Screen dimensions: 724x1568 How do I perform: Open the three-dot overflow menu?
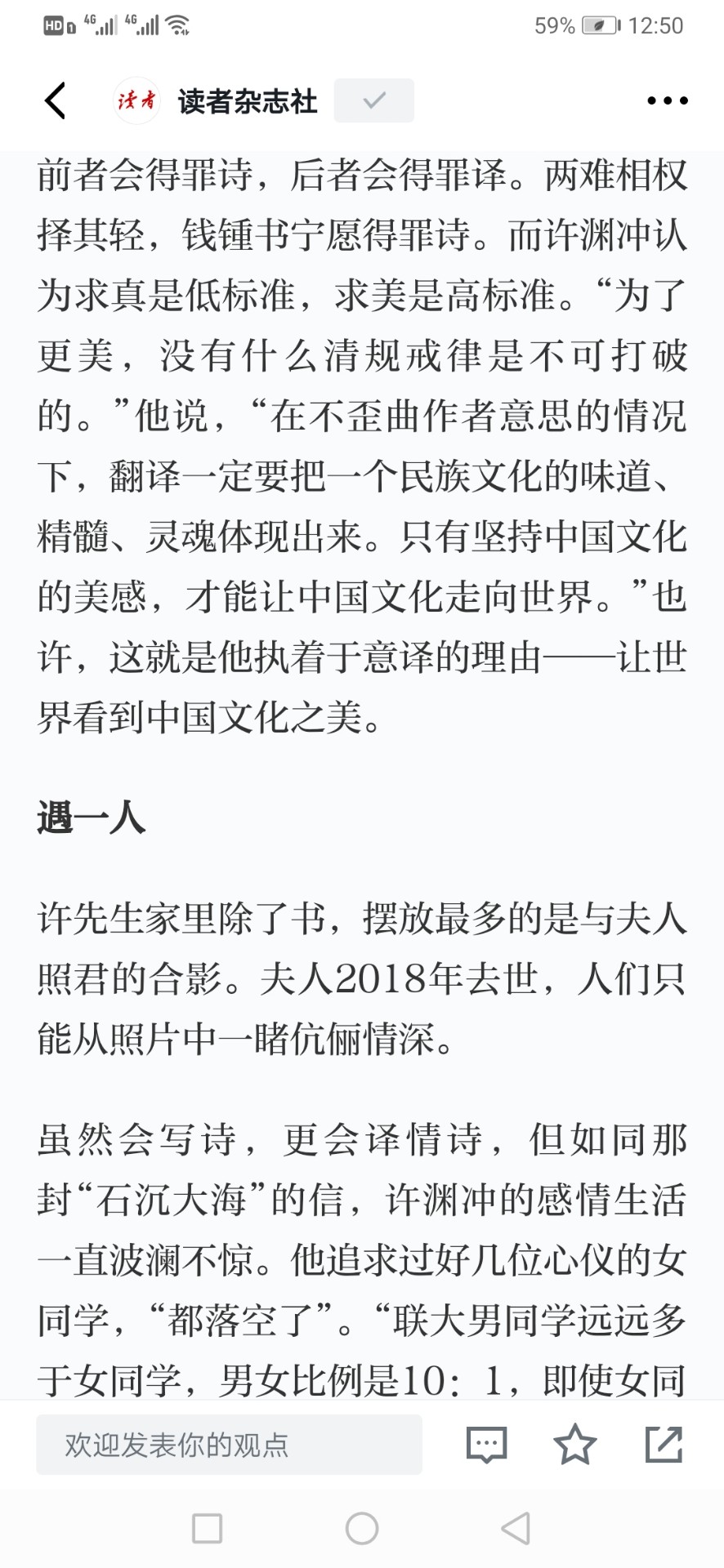[x=667, y=101]
